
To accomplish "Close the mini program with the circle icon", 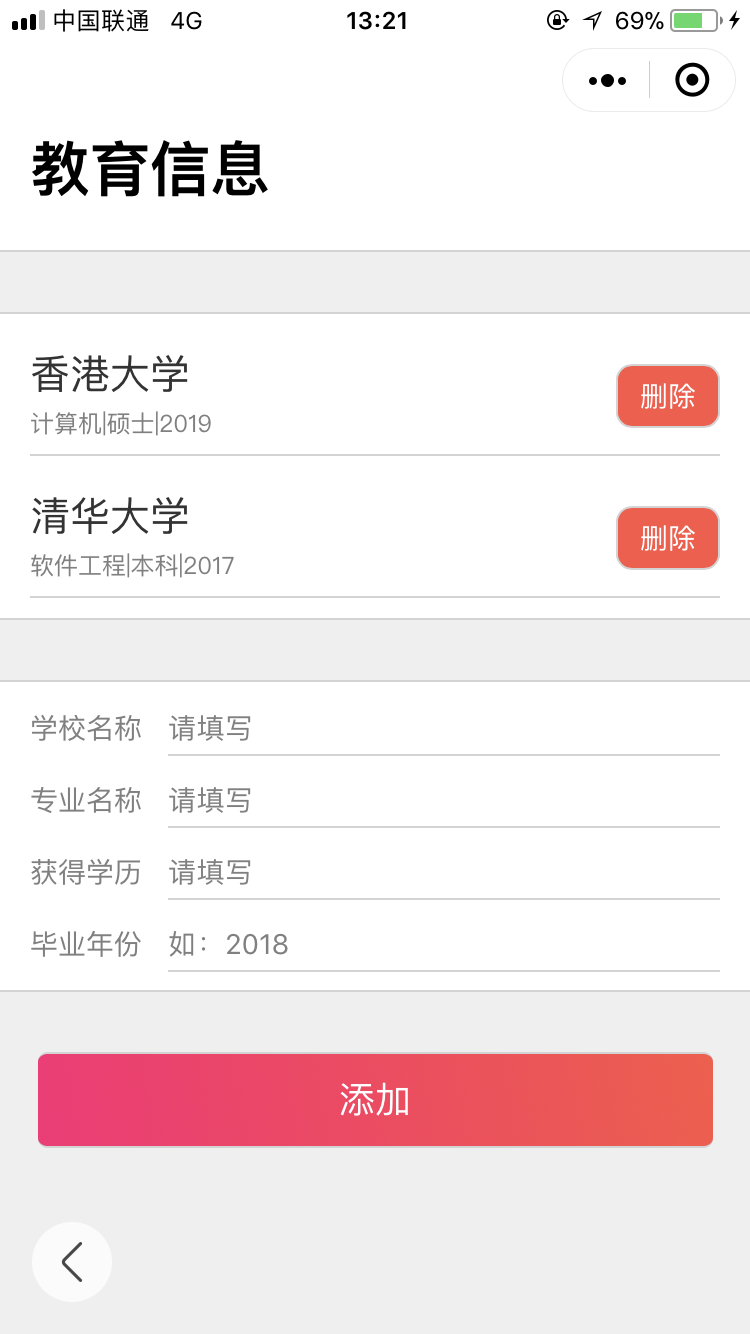I will (692, 80).
